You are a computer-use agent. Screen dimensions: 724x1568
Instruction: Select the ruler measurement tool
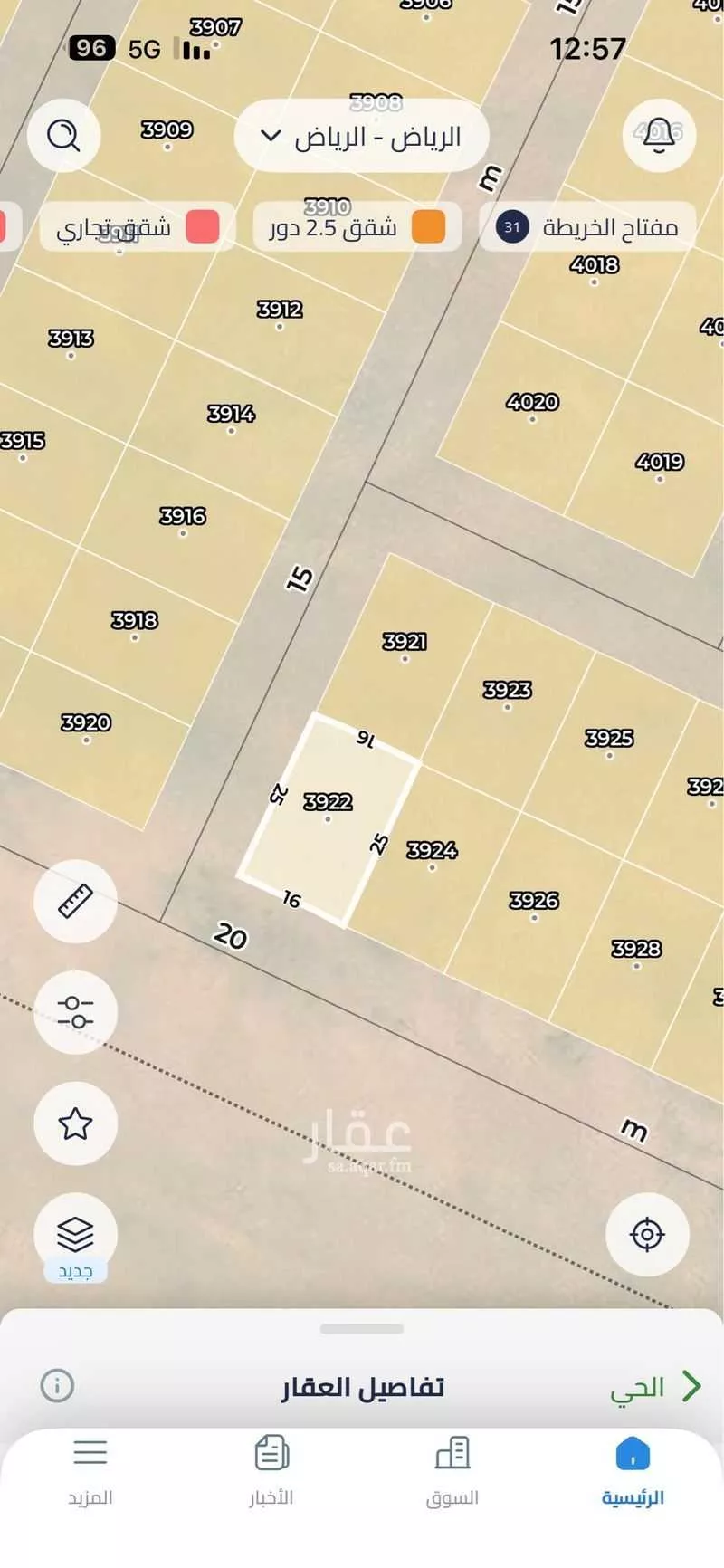point(75,901)
